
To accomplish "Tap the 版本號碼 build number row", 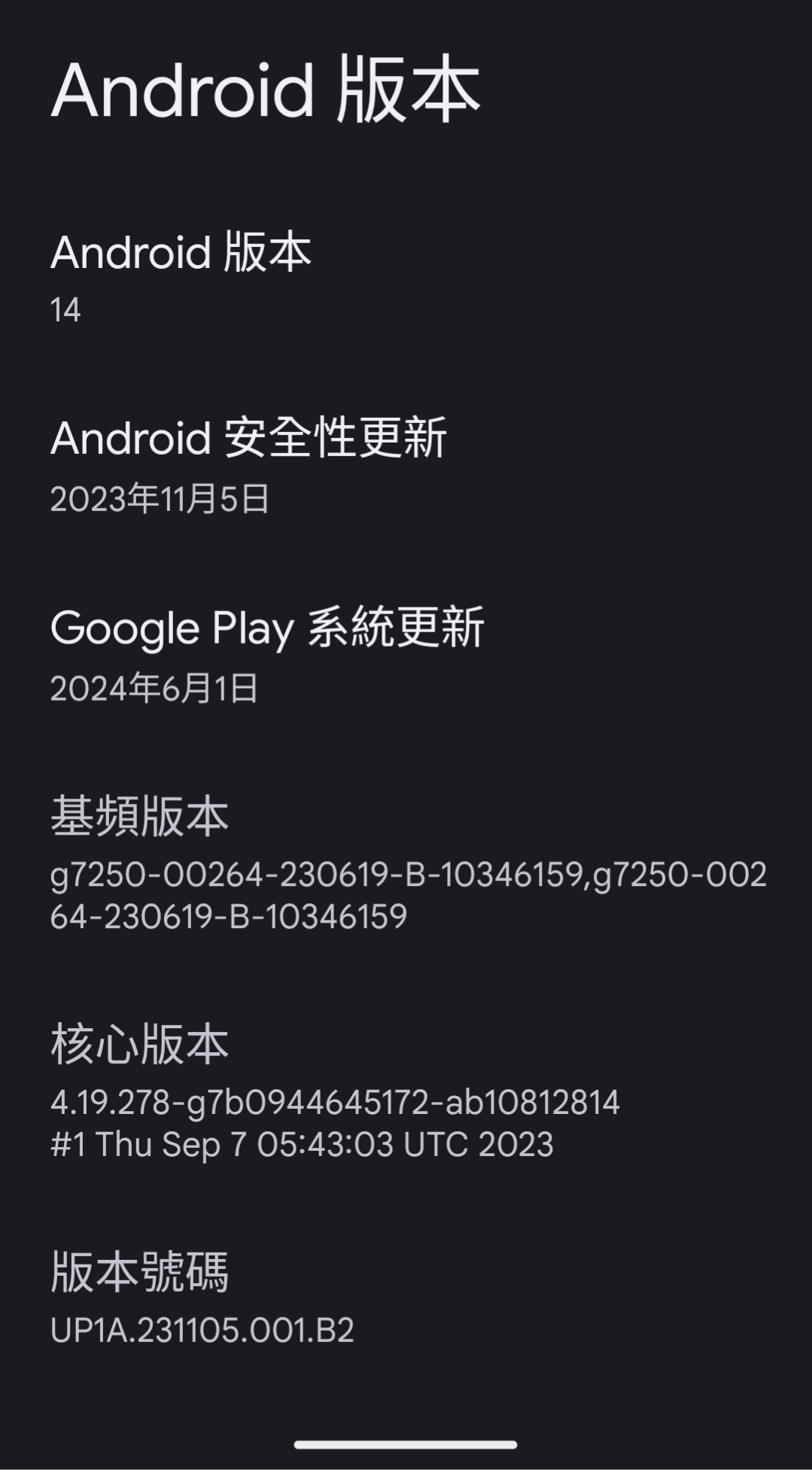I will [203, 1298].
